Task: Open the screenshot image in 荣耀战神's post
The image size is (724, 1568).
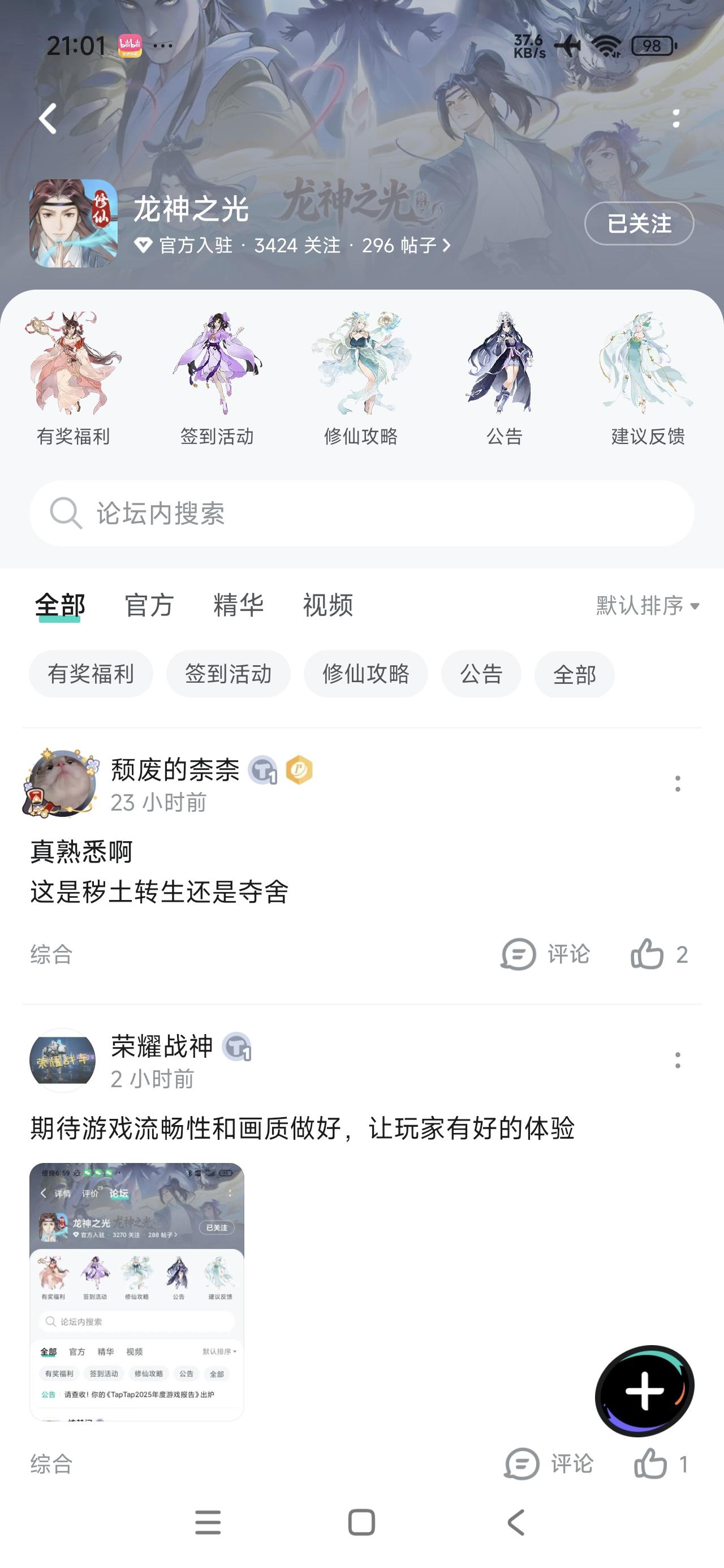Action: (137, 1291)
